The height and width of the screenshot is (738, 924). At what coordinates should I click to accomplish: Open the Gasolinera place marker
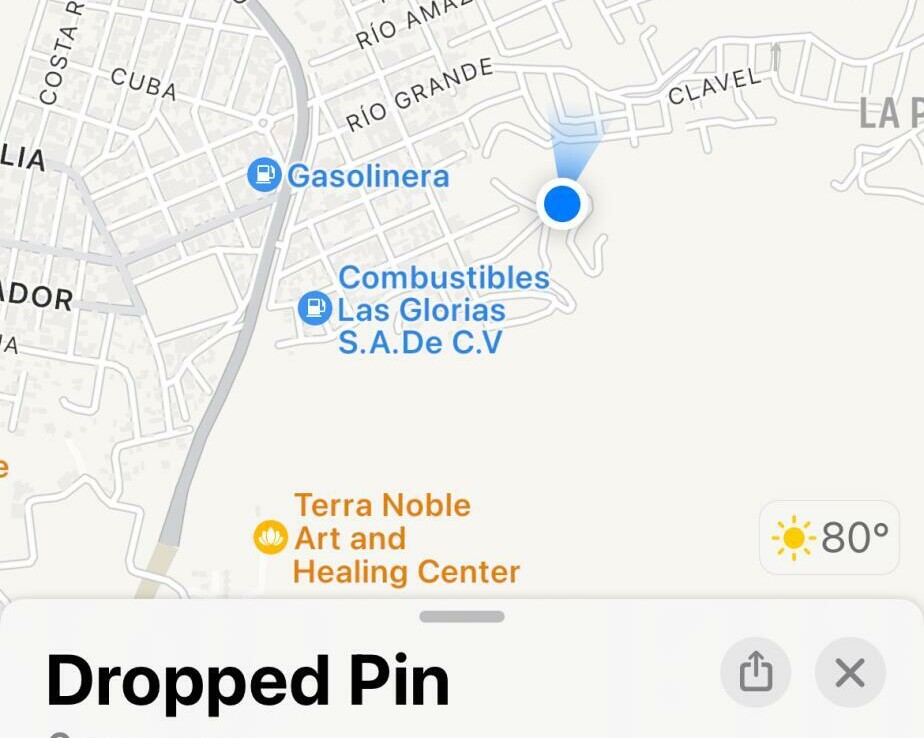[265, 176]
